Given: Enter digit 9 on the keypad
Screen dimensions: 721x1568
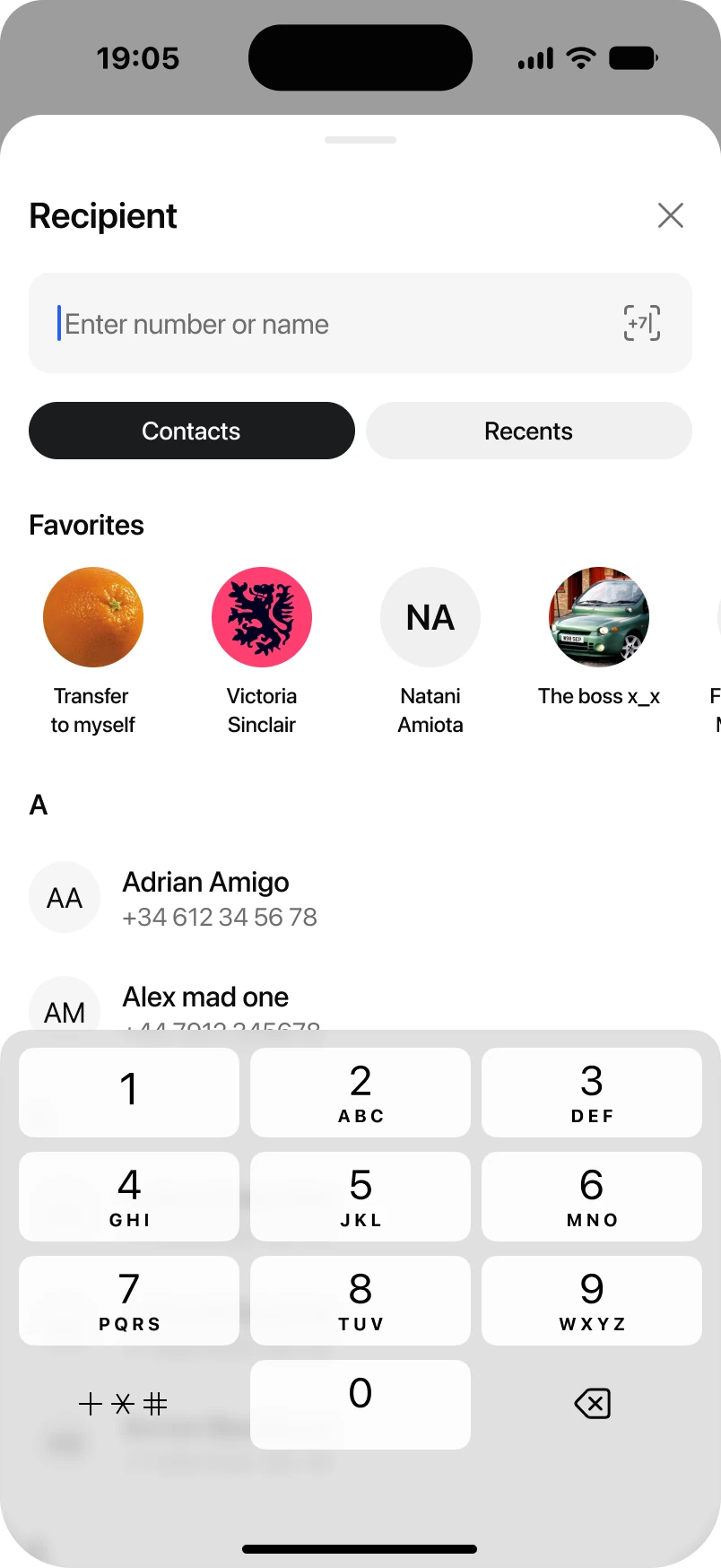Looking at the screenshot, I should tap(592, 1301).
